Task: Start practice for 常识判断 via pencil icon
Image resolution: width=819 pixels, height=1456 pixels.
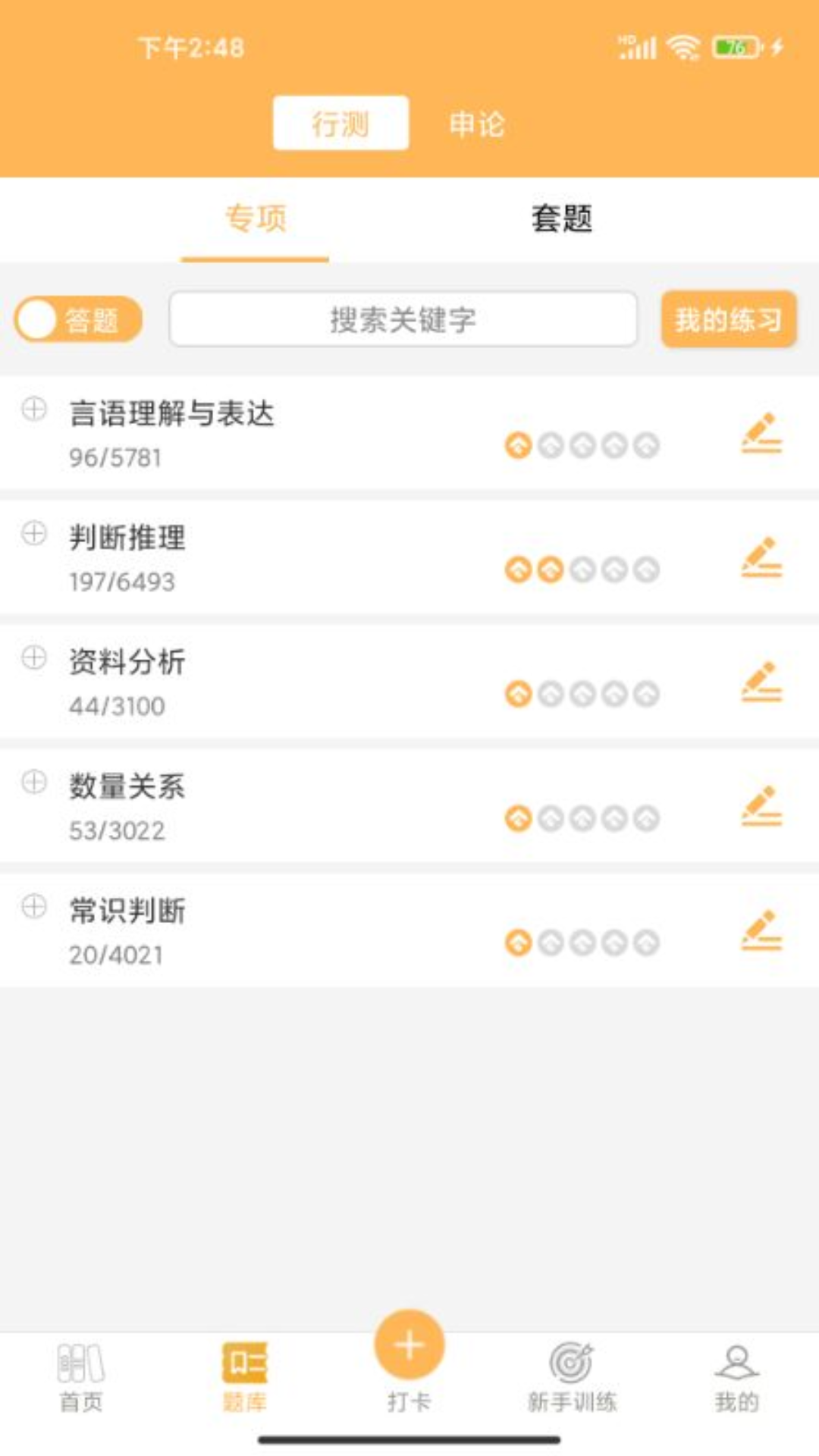Action: point(761,930)
